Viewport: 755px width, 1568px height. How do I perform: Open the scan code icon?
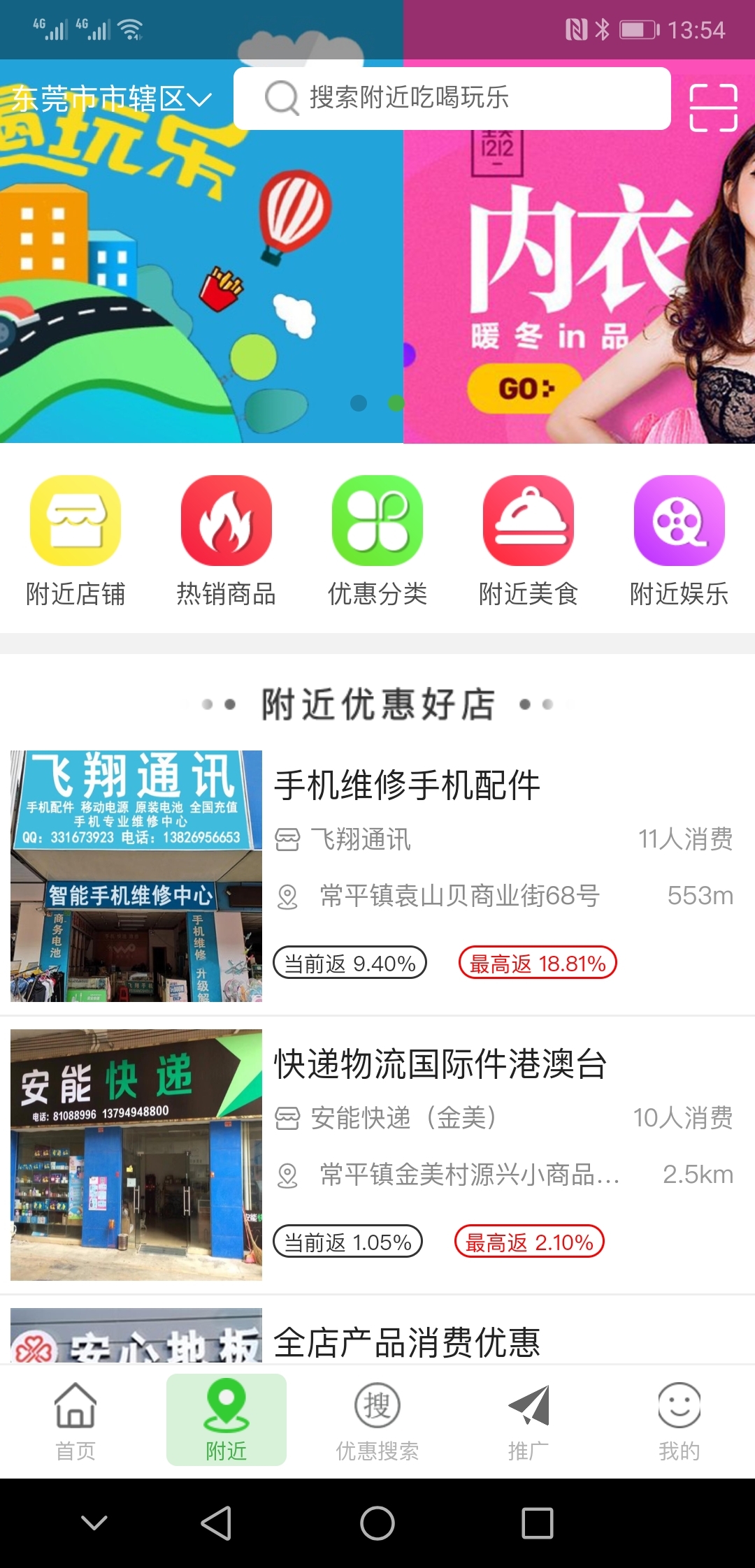click(713, 107)
